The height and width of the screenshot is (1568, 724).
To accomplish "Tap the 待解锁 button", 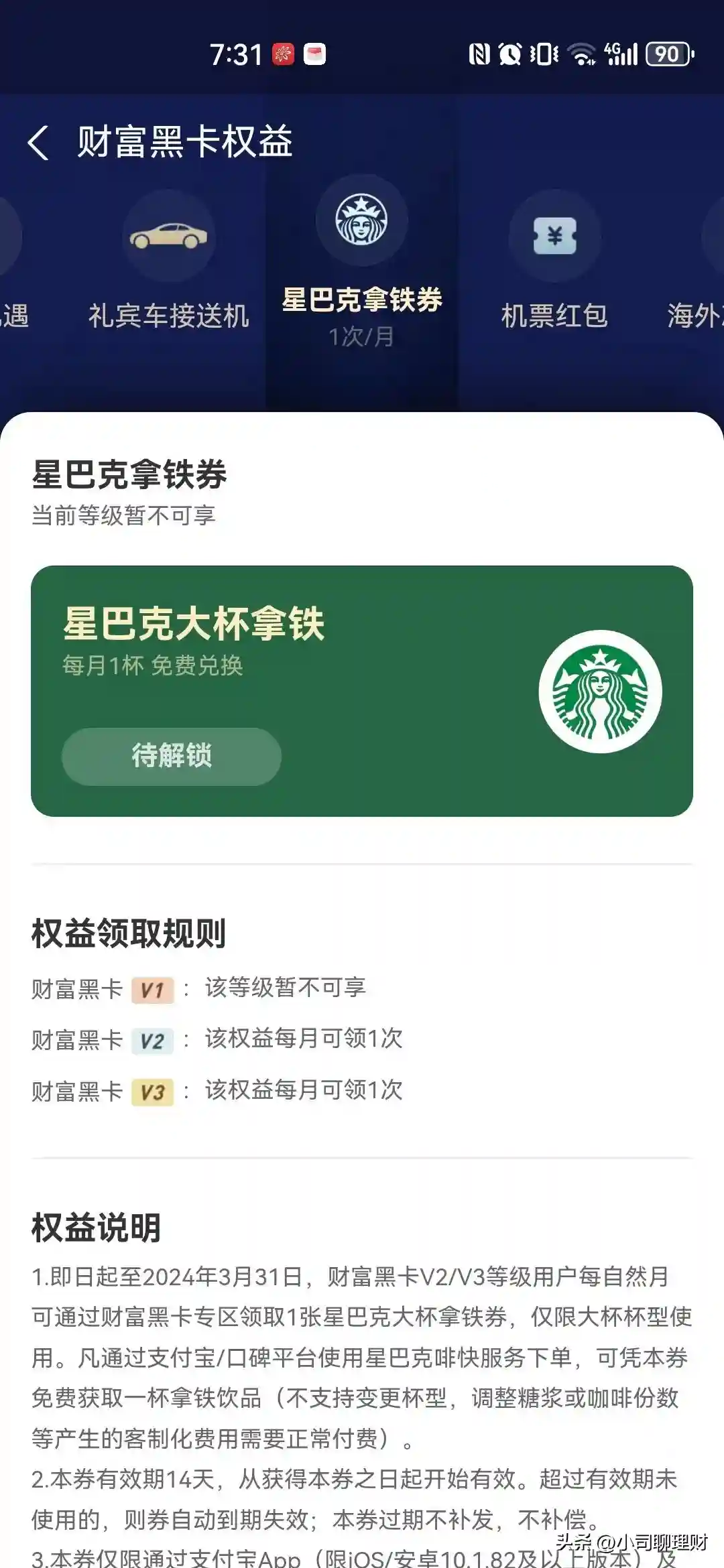I will 172,757.
